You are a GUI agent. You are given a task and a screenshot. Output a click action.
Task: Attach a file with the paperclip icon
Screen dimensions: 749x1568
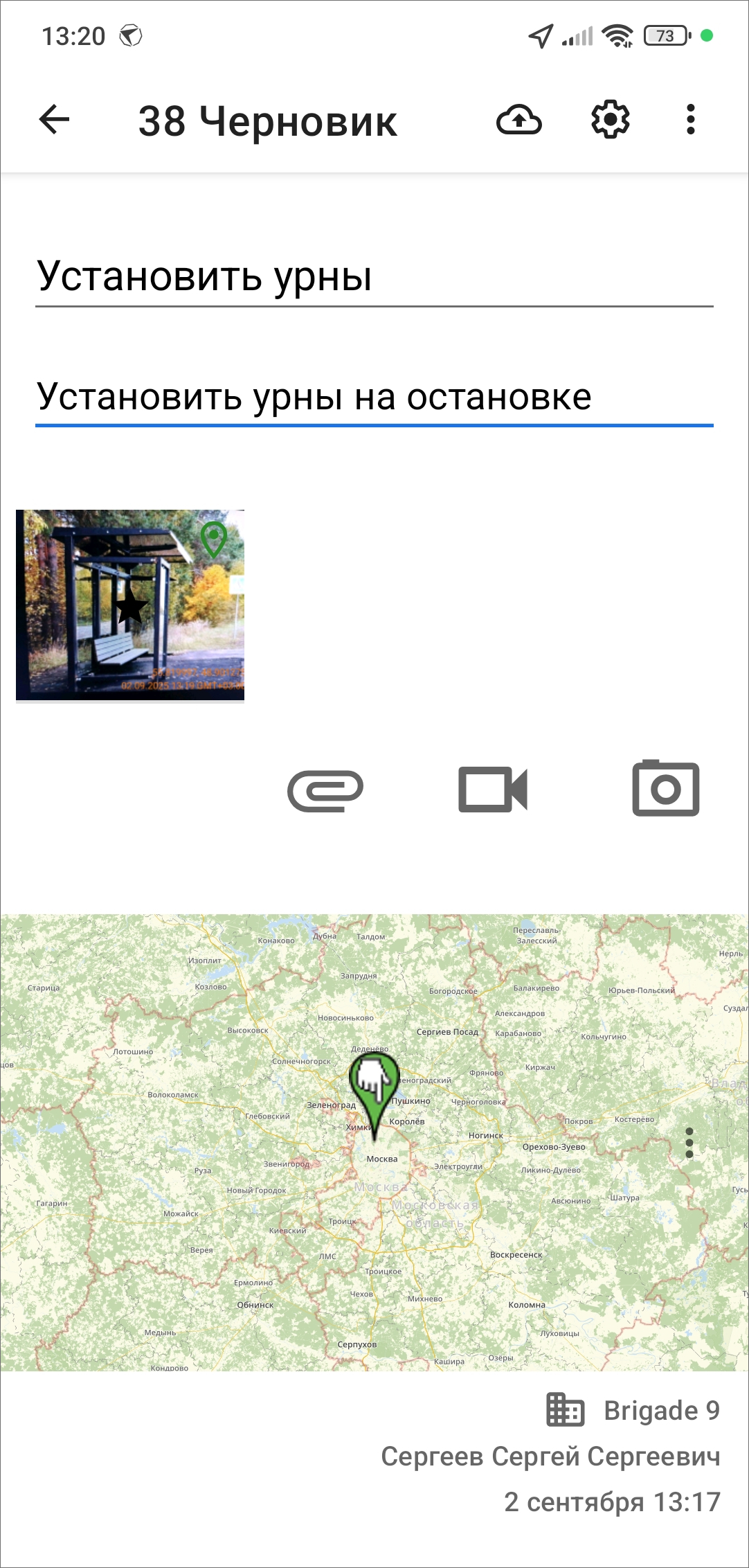click(x=325, y=790)
